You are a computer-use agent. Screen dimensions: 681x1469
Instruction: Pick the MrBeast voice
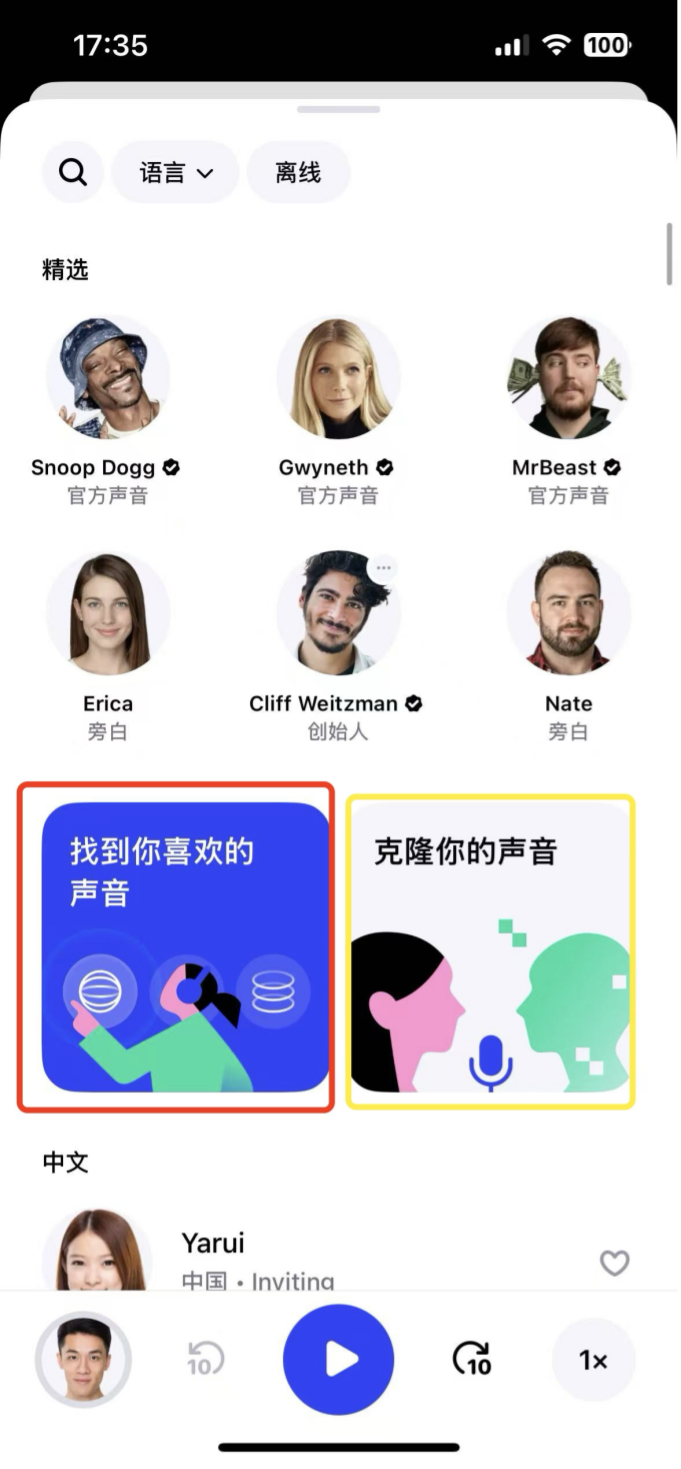click(x=568, y=378)
